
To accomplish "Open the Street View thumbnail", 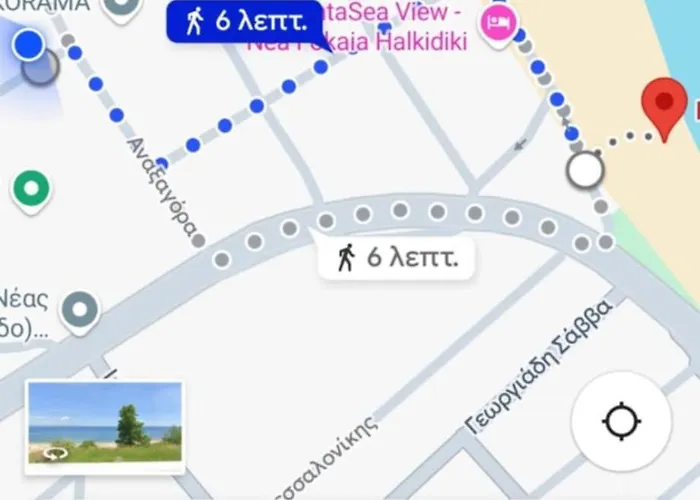I will pyautogui.click(x=105, y=425).
